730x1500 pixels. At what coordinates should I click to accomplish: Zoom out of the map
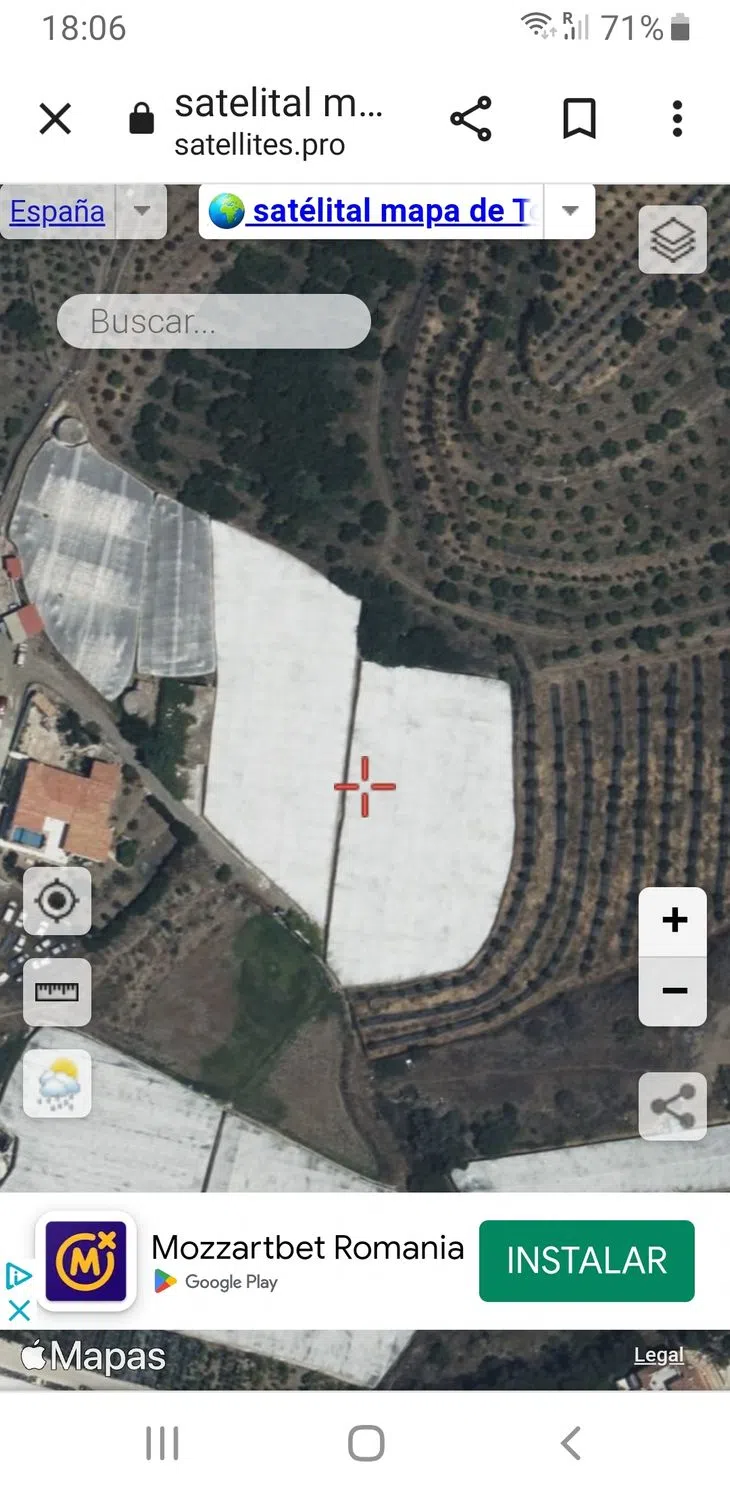(x=674, y=991)
